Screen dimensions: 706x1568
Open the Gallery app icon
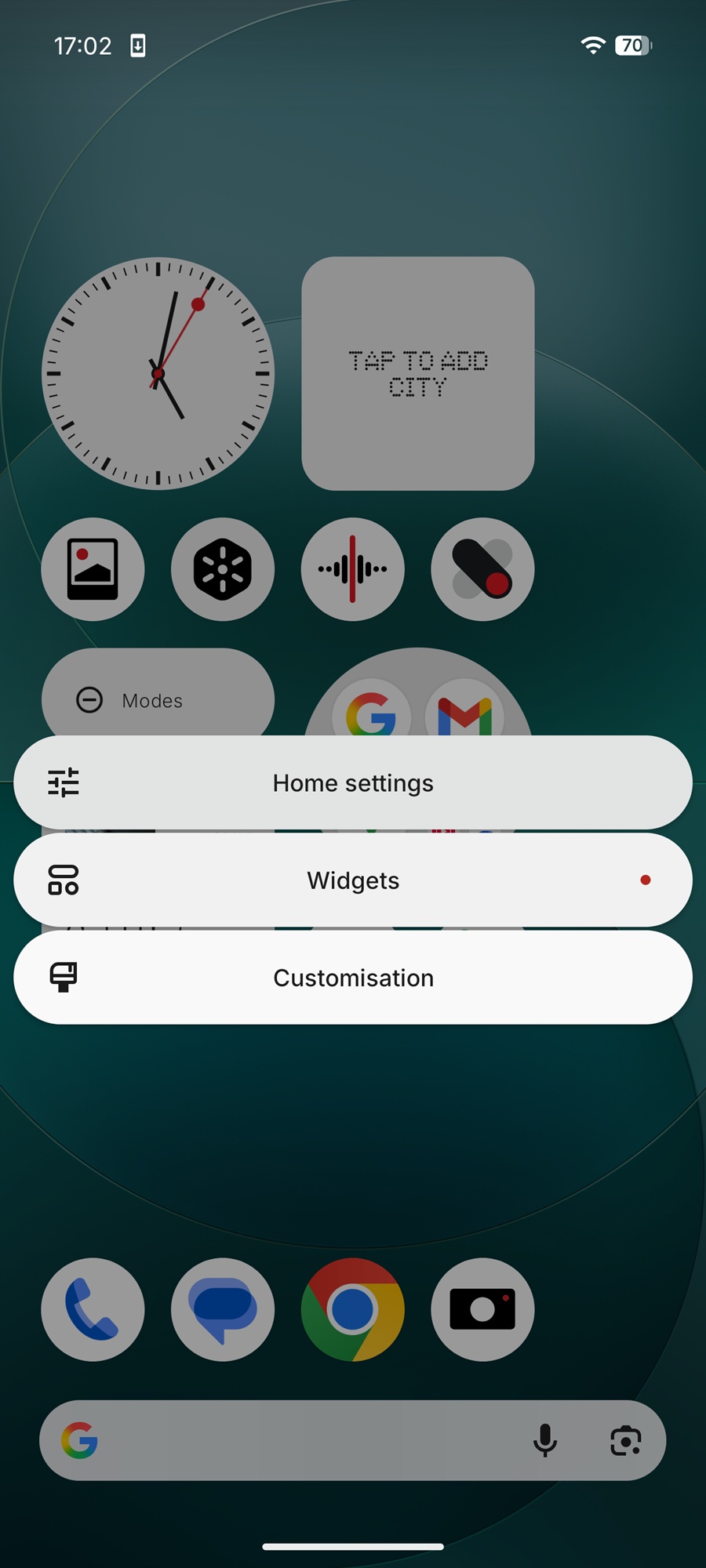[x=93, y=569]
